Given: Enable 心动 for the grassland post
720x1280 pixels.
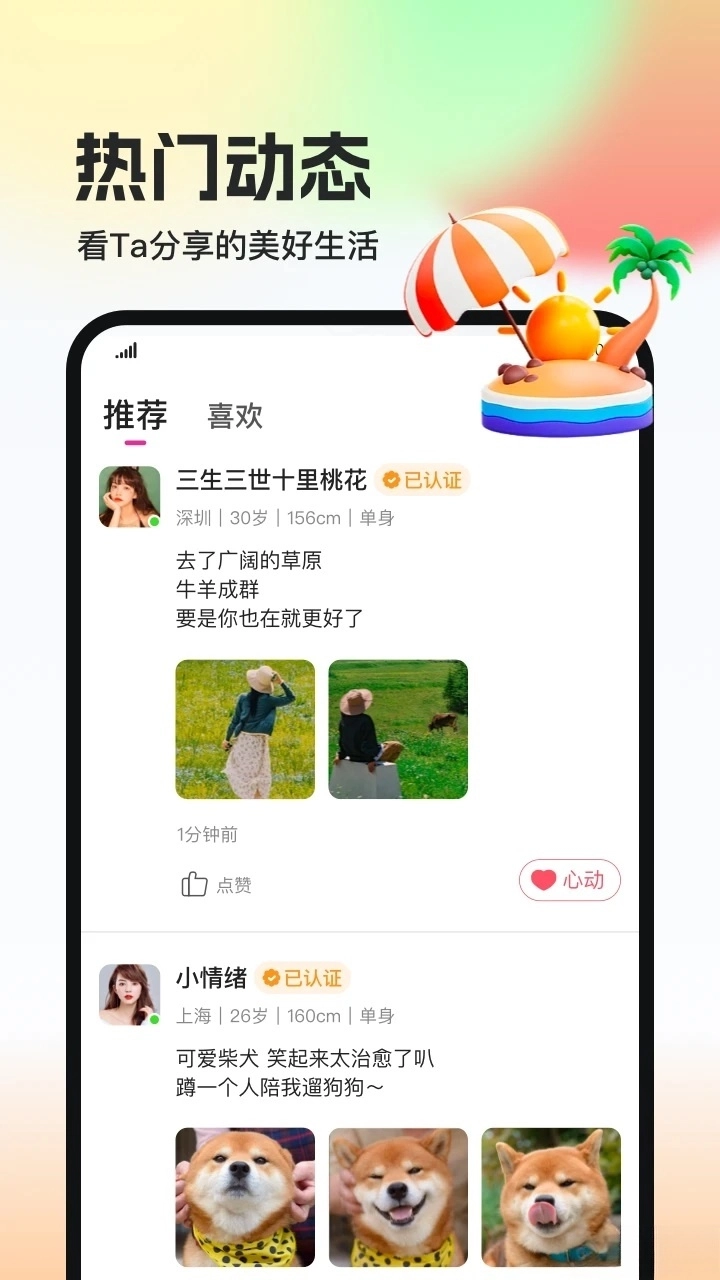Looking at the screenshot, I should tap(569, 880).
